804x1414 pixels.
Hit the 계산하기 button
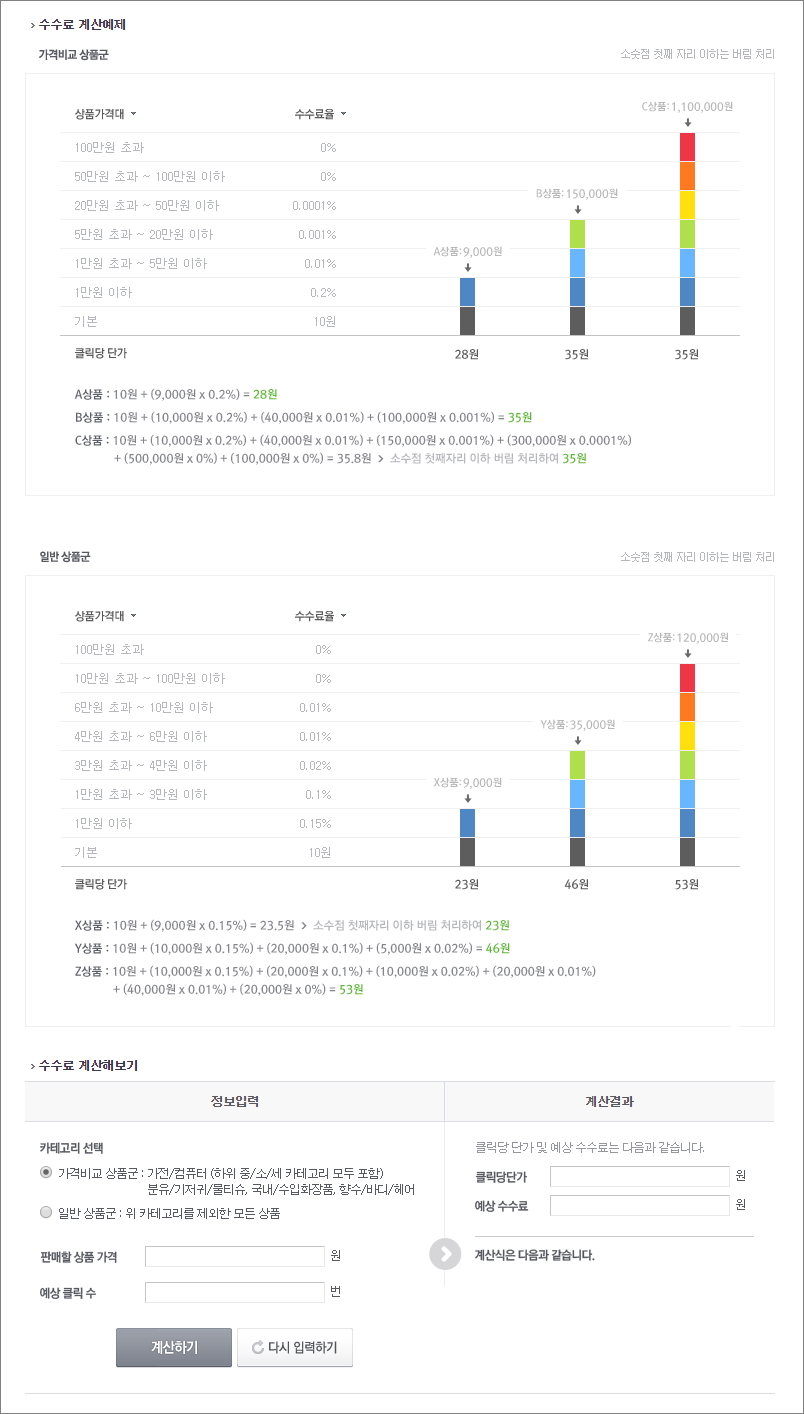174,1347
